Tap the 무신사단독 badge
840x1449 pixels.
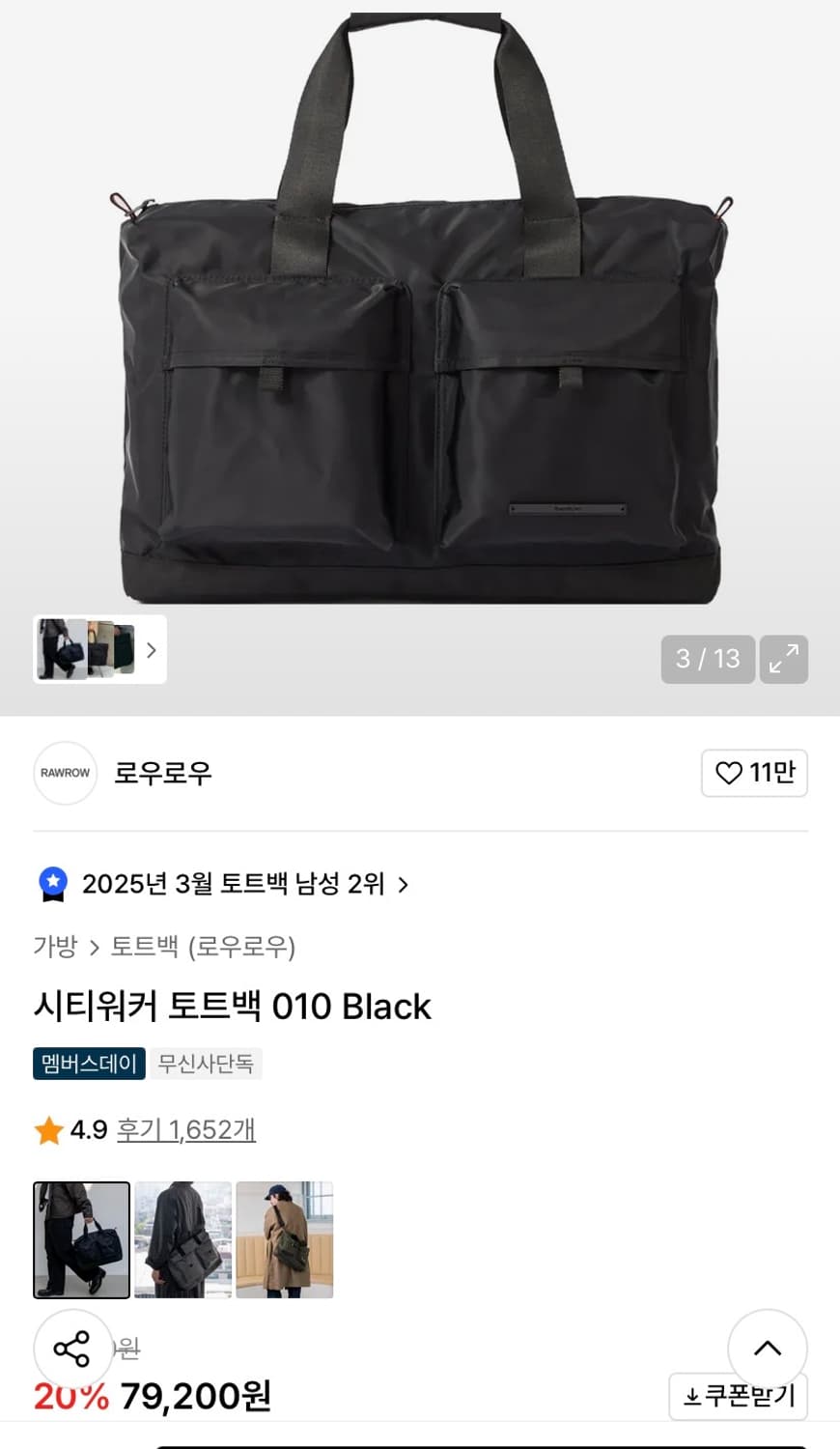coord(206,1064)
